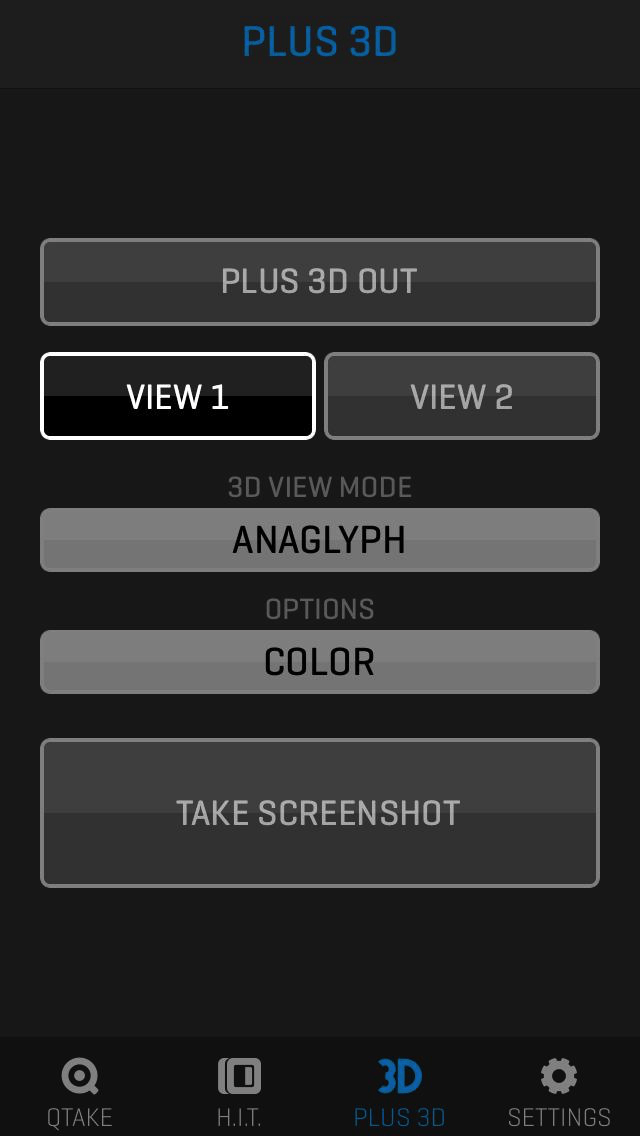Open the H.I.T. tab
Image resolution: width=640 pixels, height=1136 pixels.
240,1090
